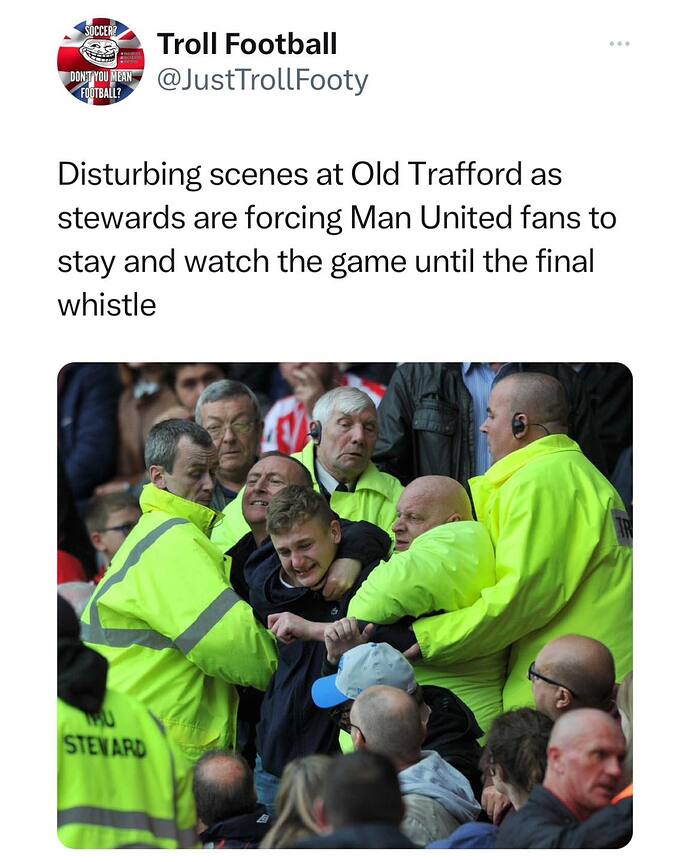
Task: Open the tweet's three-dot overflow menu
Action: [x=619, y=45]
